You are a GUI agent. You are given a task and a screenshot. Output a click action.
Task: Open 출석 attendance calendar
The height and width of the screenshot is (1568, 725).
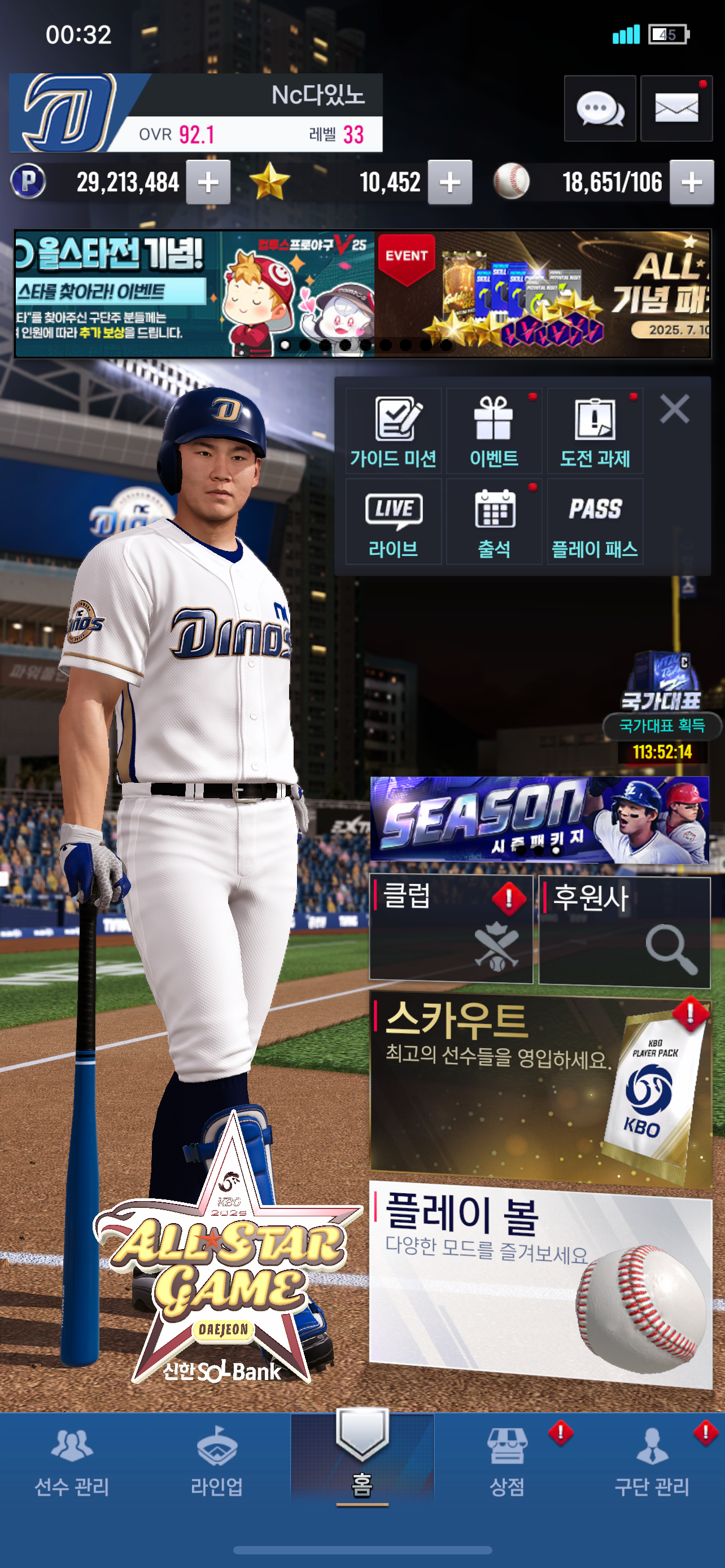(x=493, y=522)
